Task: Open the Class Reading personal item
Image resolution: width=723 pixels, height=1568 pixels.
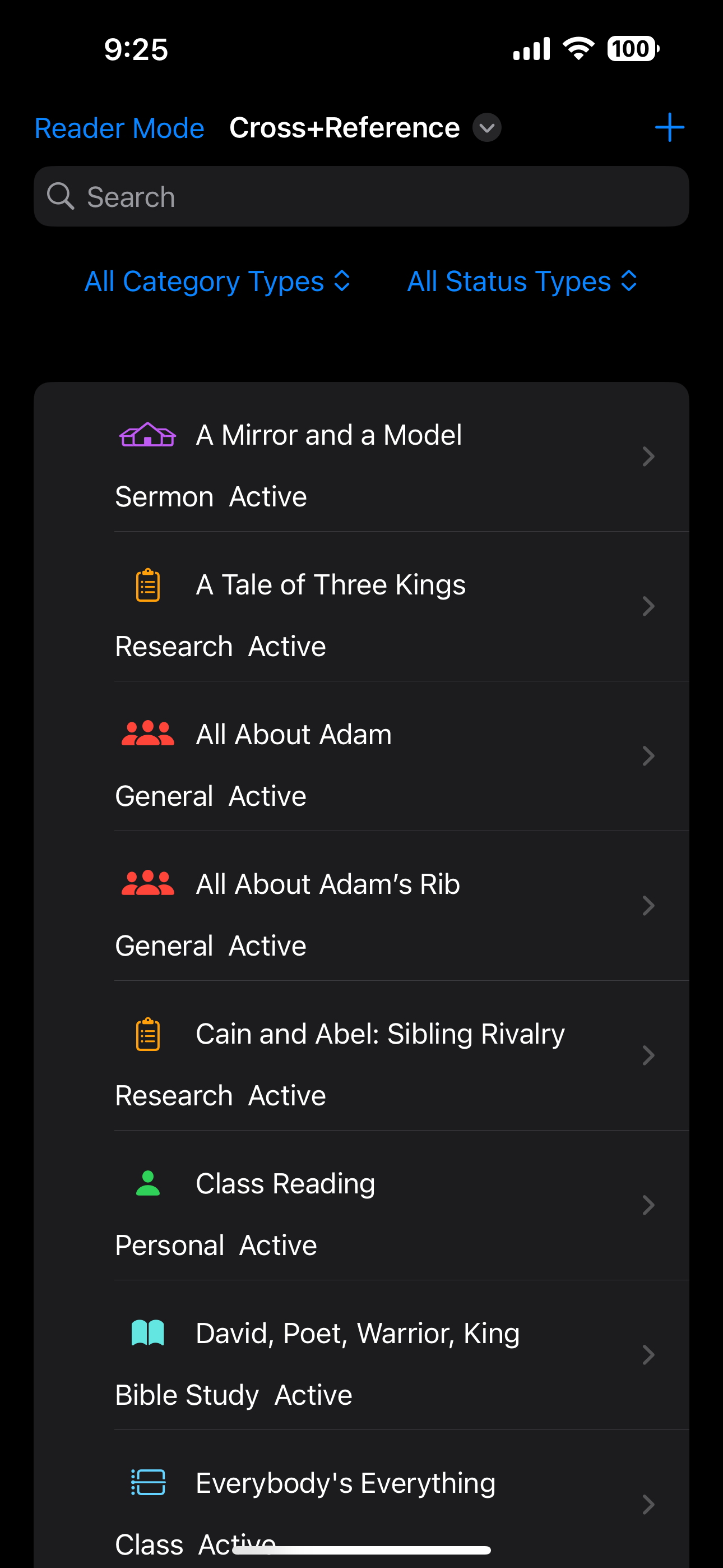Action: pyautogui.click(x=361, y=1206)
